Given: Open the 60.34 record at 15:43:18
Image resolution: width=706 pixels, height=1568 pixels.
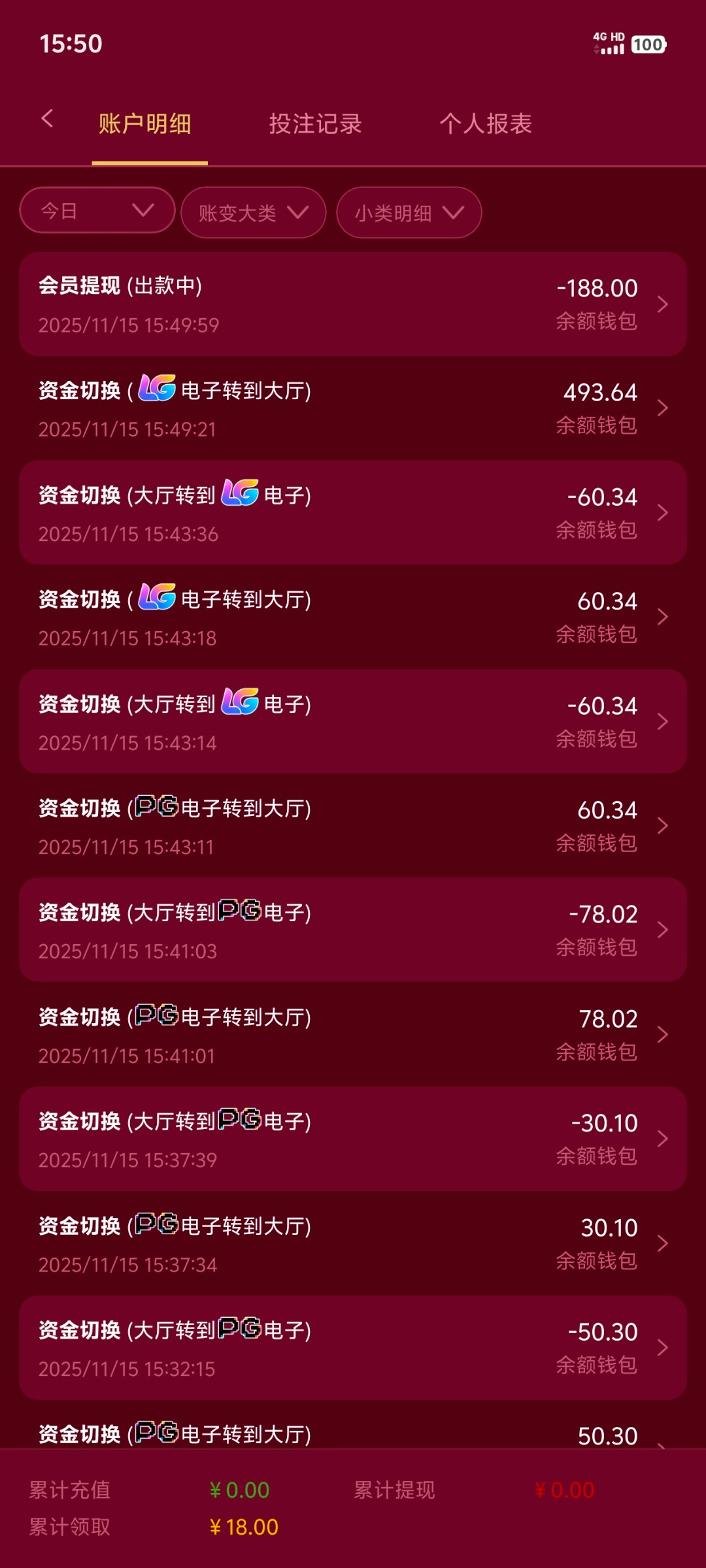Looking at the screenshot, I should pos(353,617).
